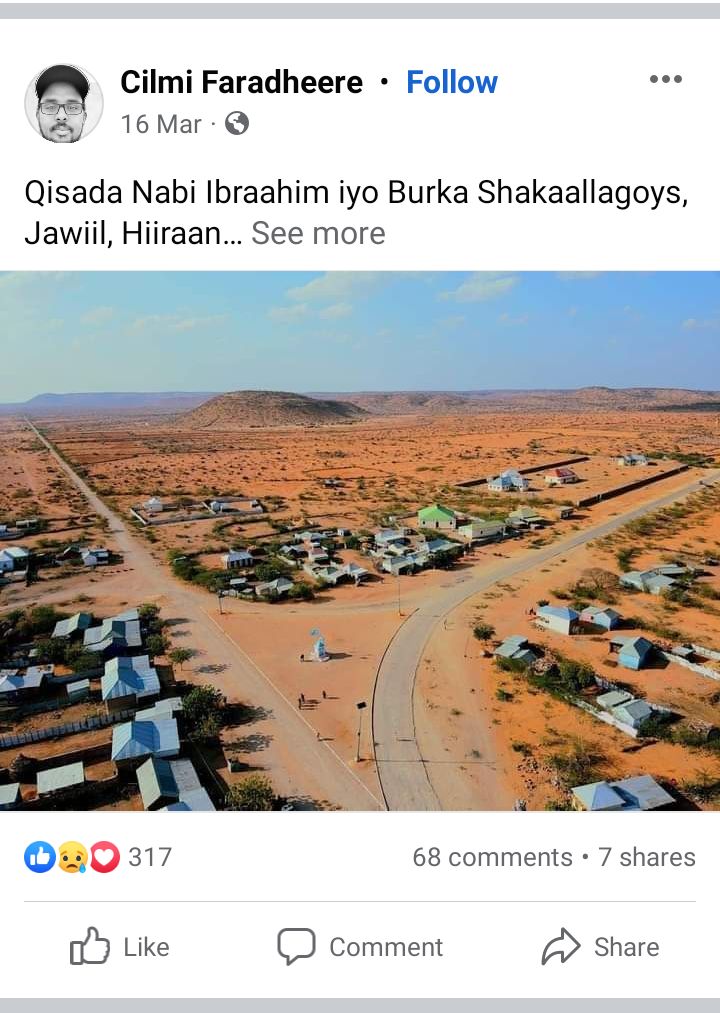Follow Cilmi Faradheere

pyautogui.click(x=451, y=82)
